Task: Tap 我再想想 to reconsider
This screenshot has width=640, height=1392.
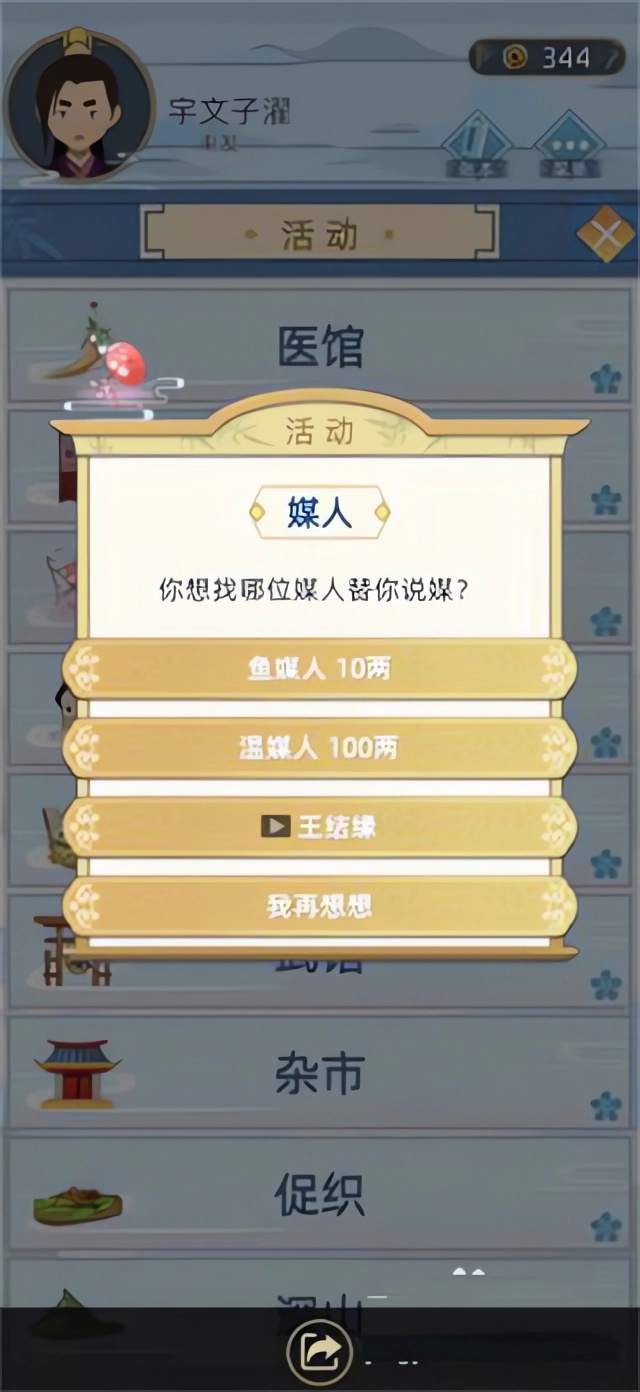Action: [x=319, y=906]
